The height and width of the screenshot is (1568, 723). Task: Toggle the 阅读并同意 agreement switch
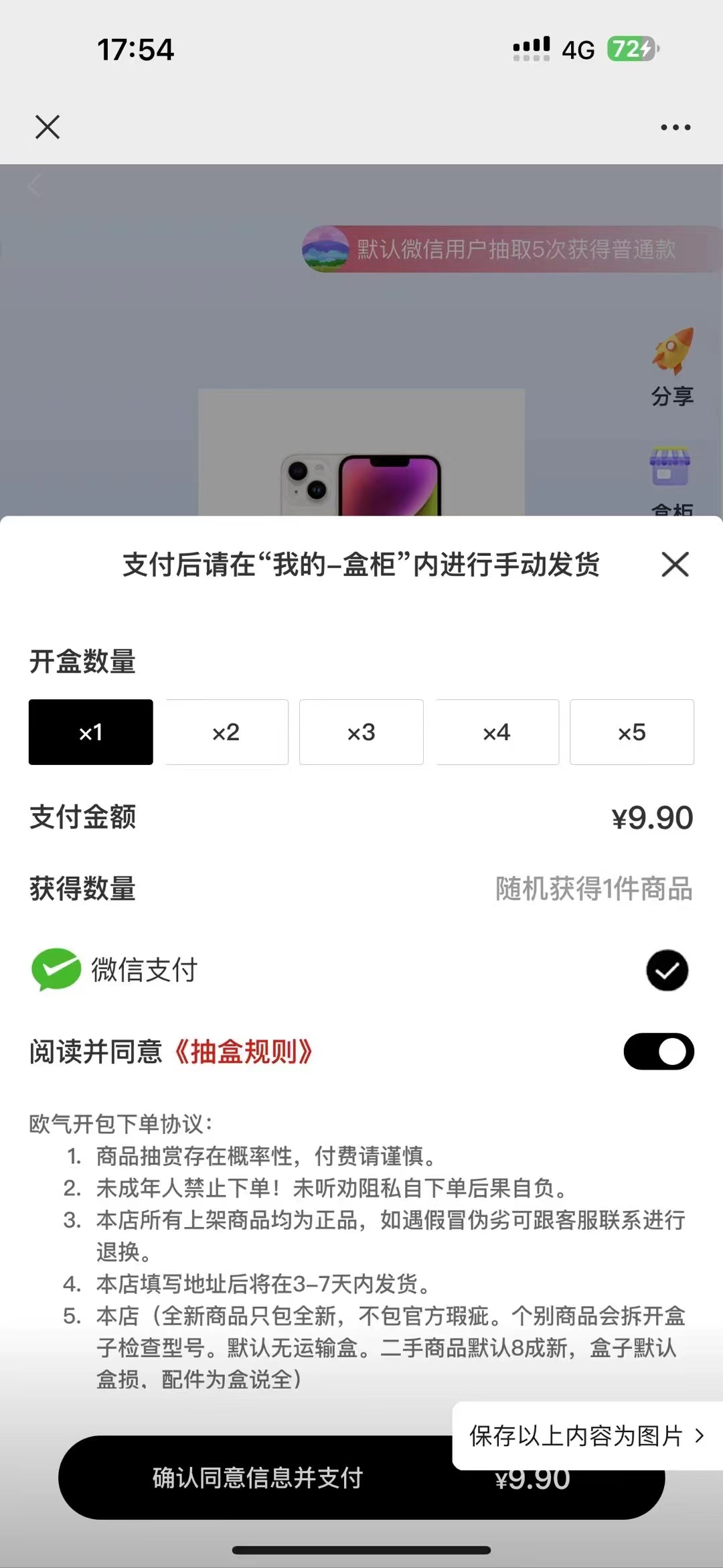[659, 1052]
